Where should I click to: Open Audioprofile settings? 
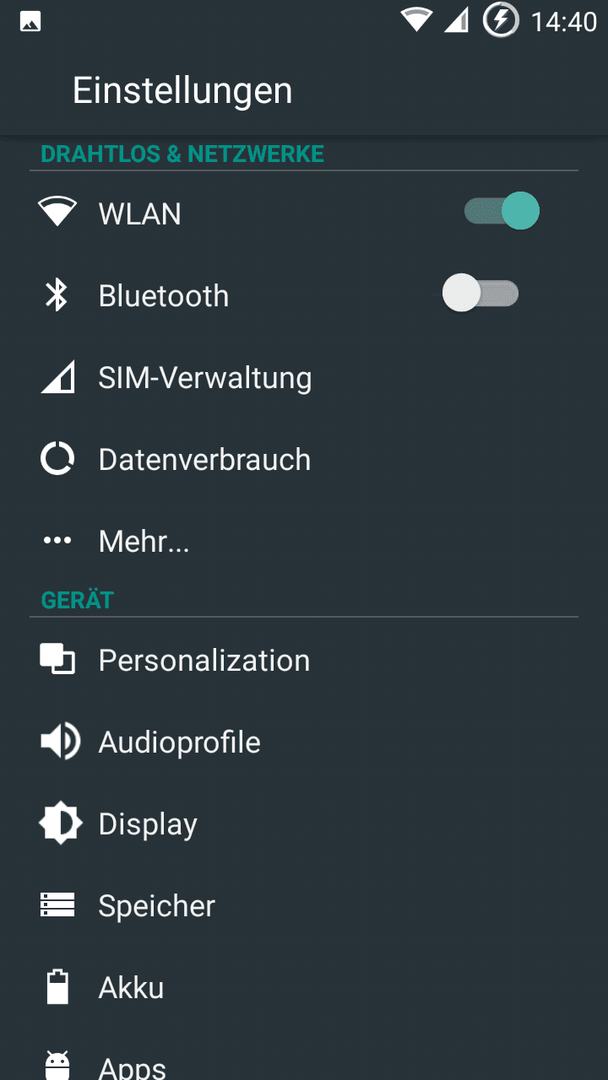pyautogui.click(x=304, y=742)
